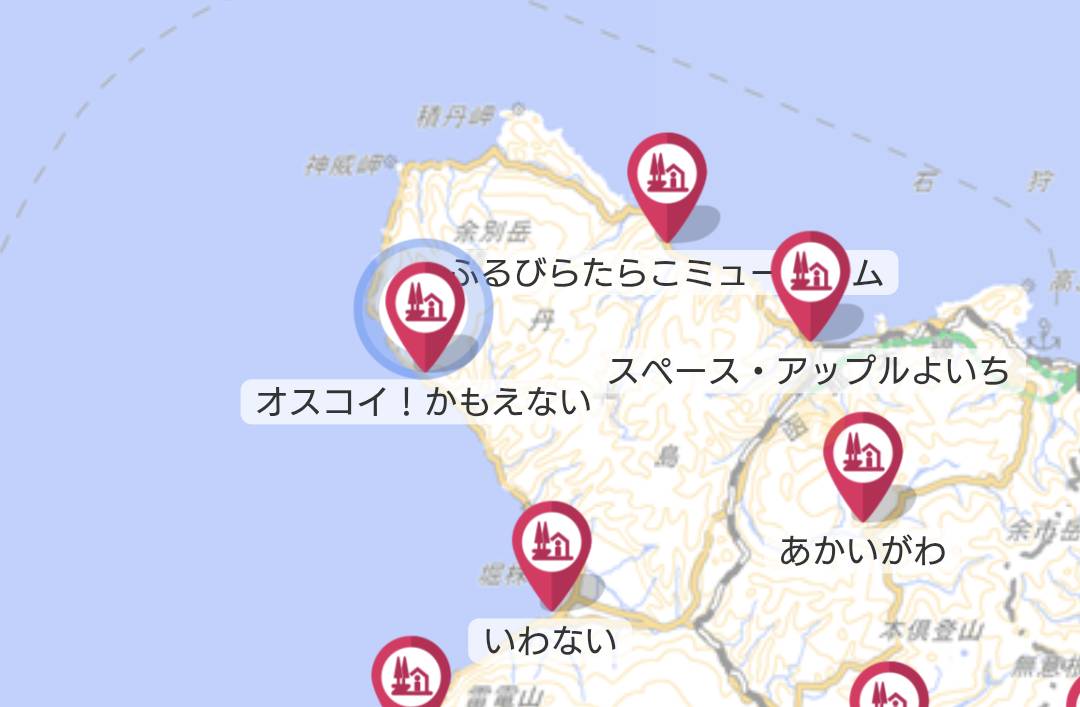
Task: Select the あかいがわ location pin
Action: [862, 457]
